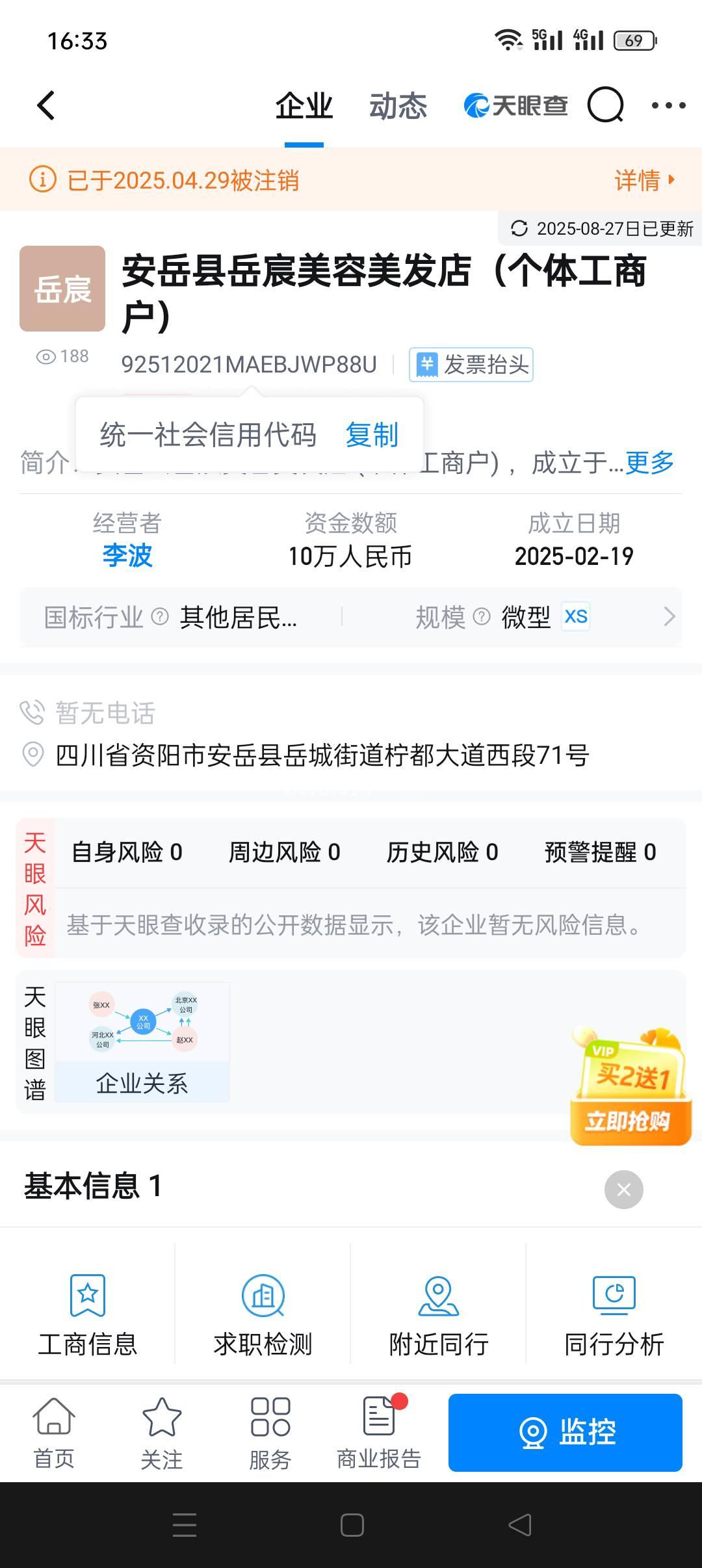Dismiss the floating promo with the close button
Image resolution: width=702 pixels, height=1568 pixels.
tap(623, 1190)
